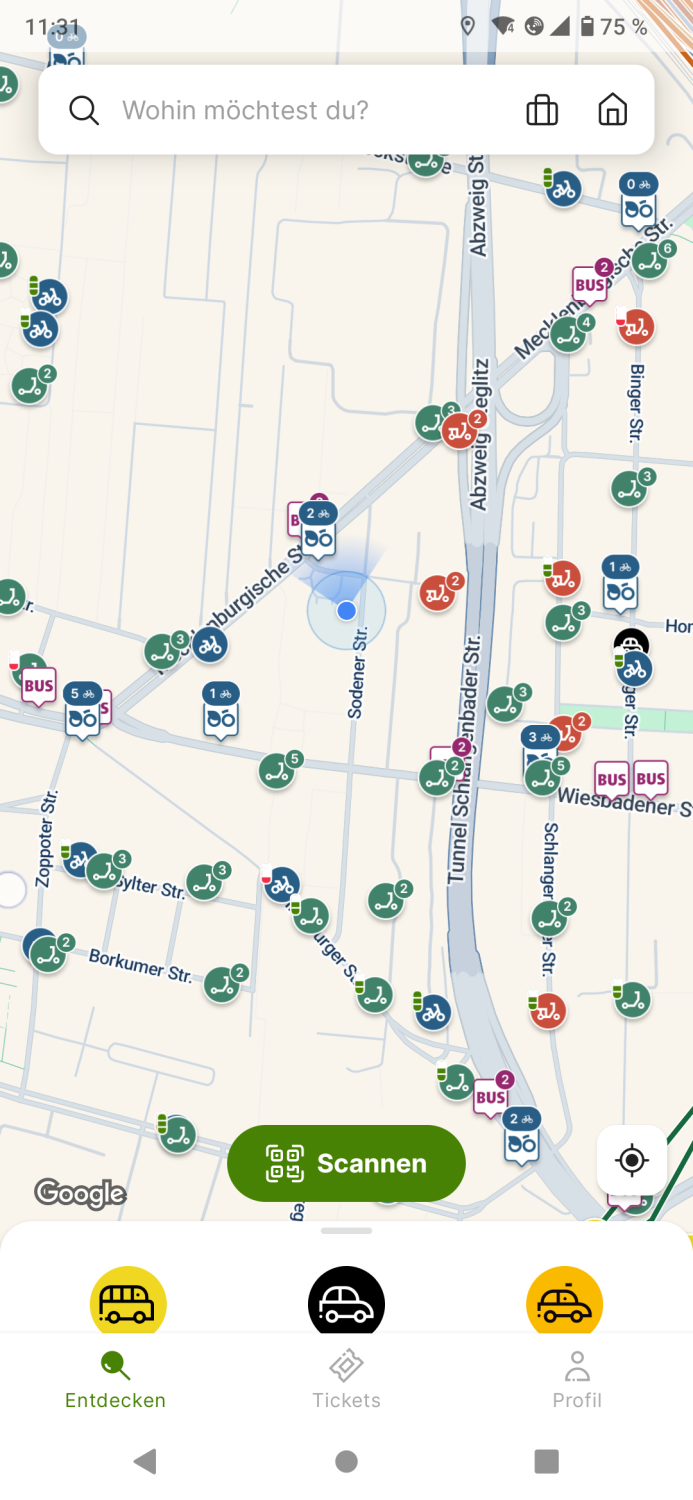The image size is (693, 1500).
Task: Open the Profil tab
Action: [x=577, y=1380]
